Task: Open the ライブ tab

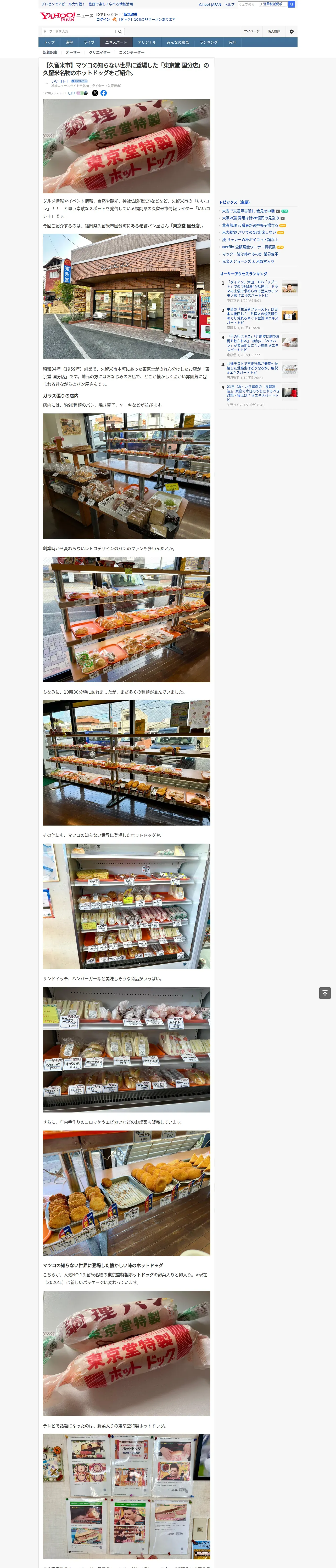Action: [89, 43]
